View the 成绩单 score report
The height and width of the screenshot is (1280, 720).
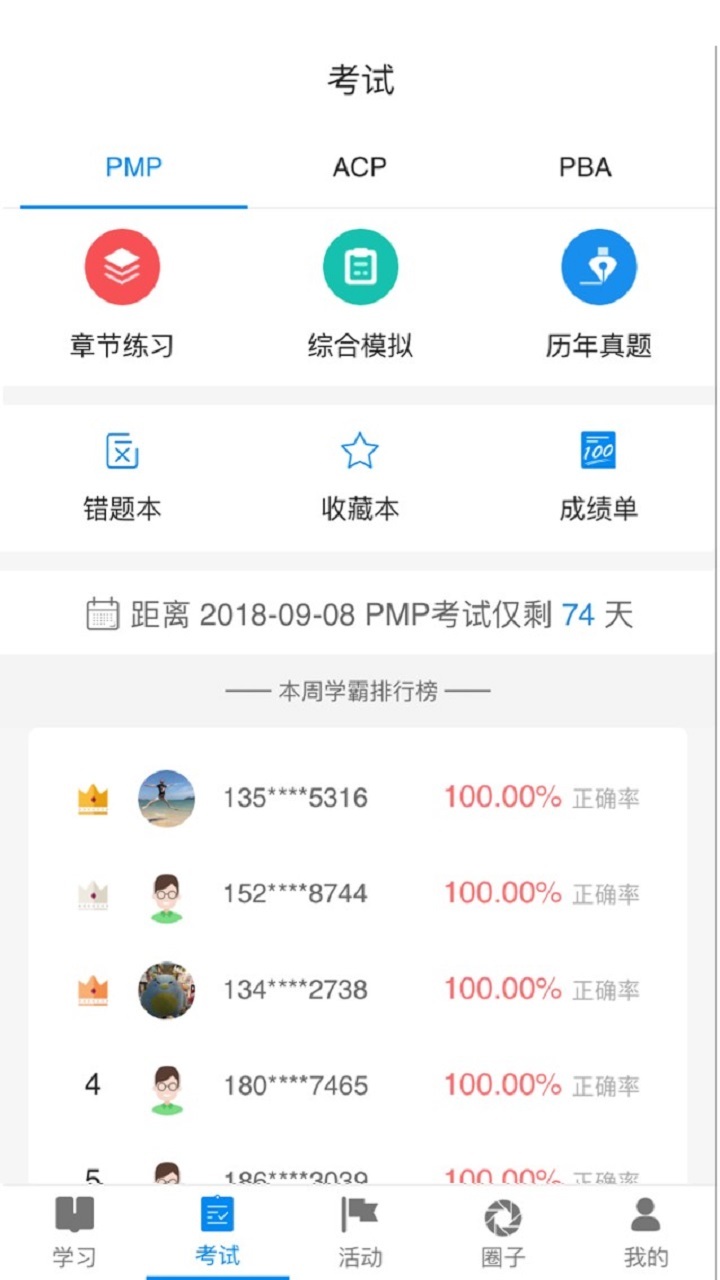(598, 476)
